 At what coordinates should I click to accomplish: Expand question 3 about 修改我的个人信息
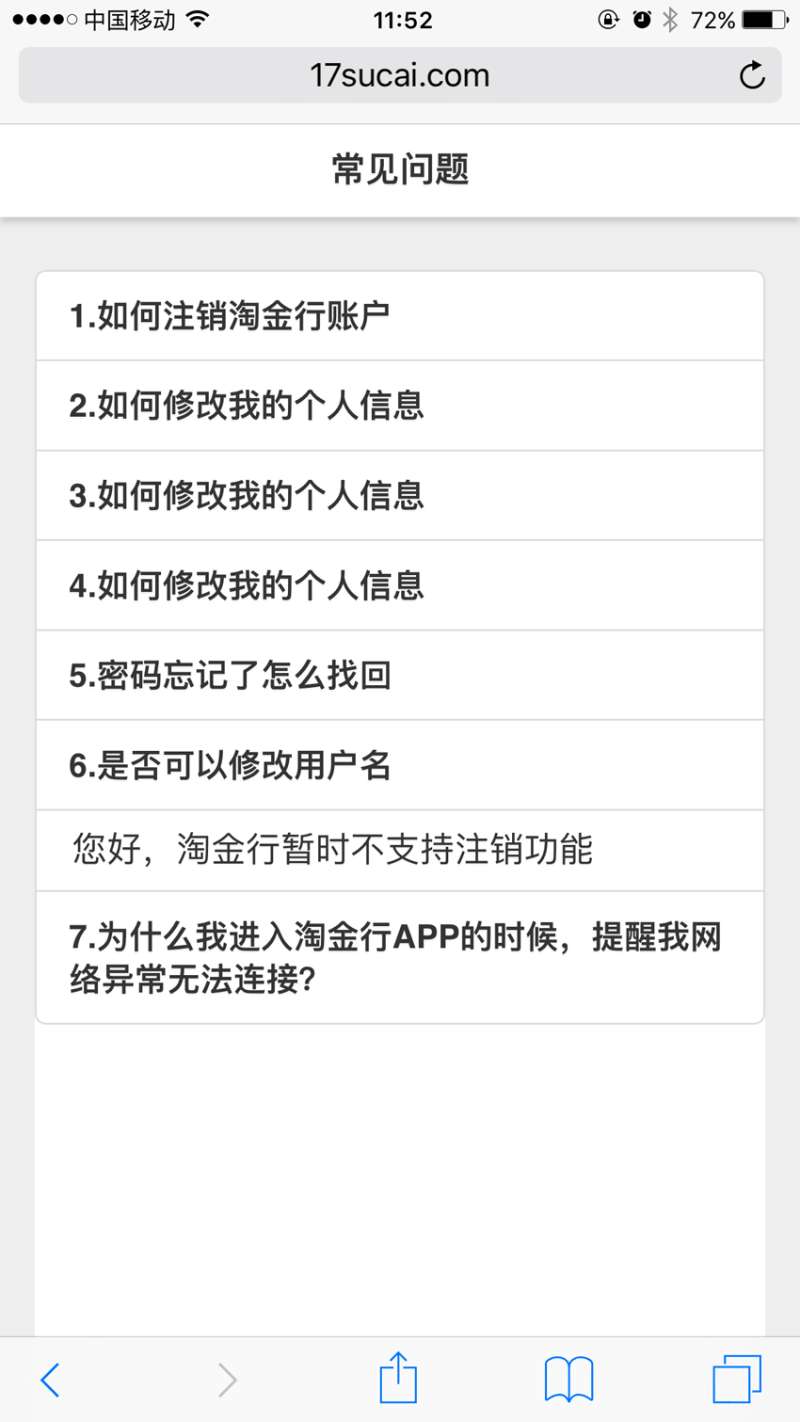click(x=399, y=495)
